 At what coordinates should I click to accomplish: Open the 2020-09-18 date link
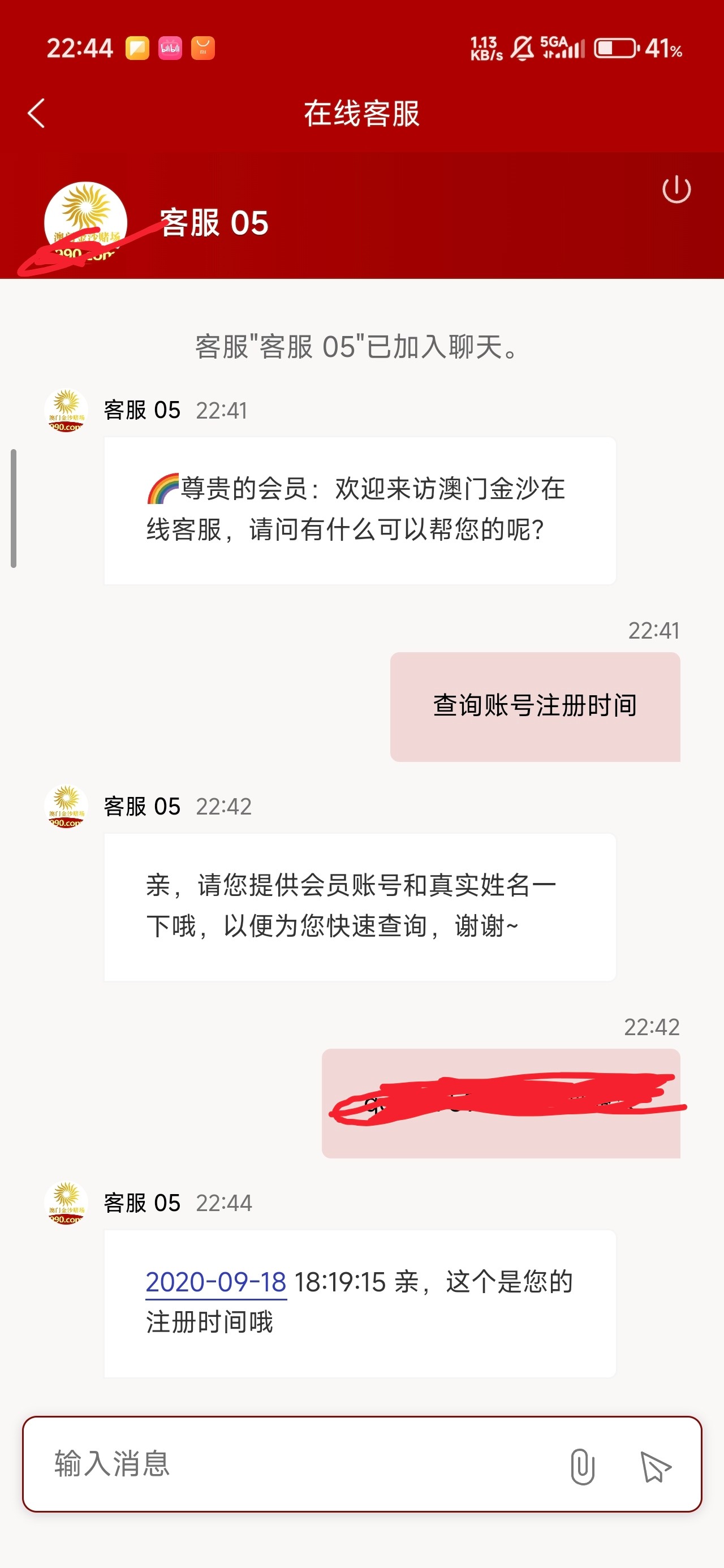[216, 1282]
